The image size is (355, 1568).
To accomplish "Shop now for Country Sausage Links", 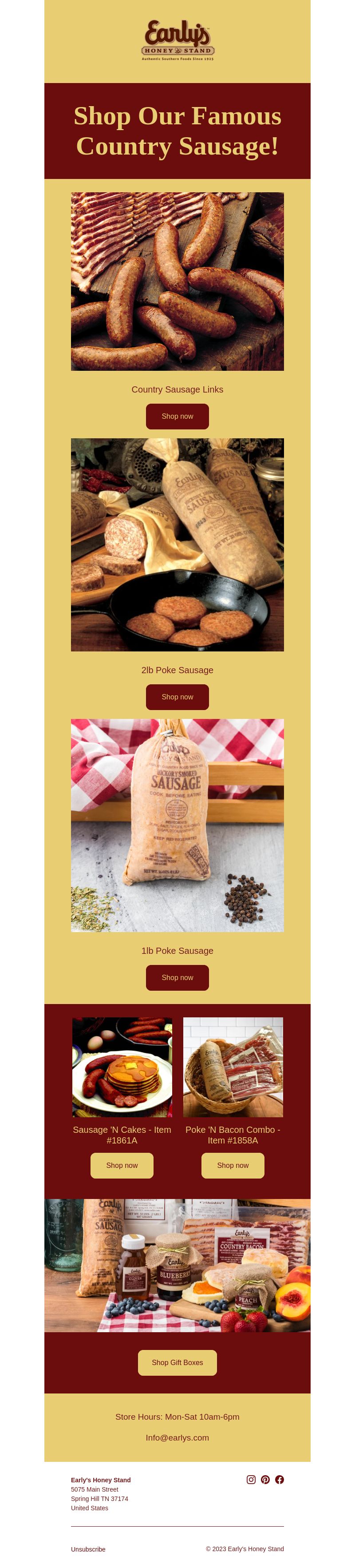I will 177,417.
